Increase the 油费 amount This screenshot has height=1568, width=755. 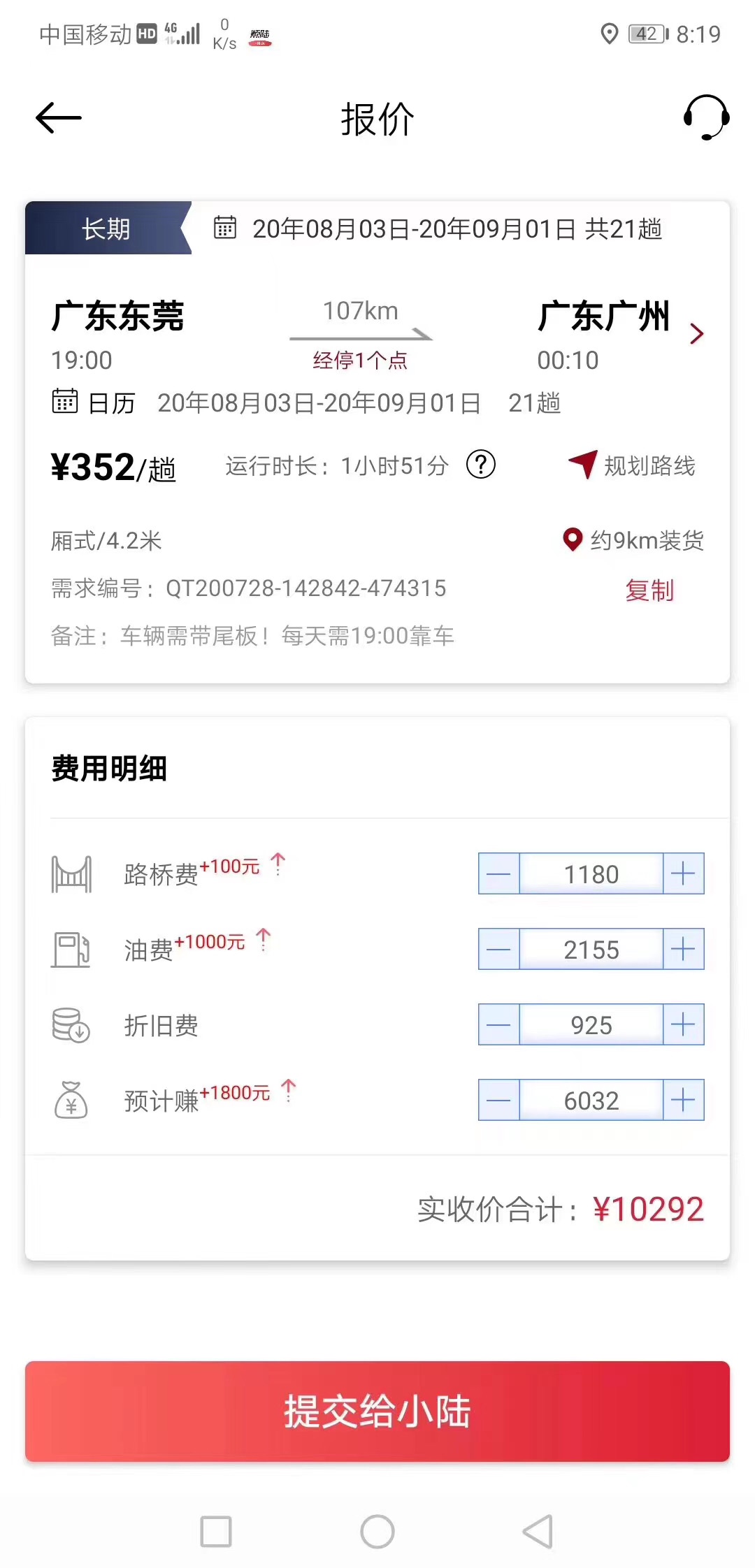[683, 949]
